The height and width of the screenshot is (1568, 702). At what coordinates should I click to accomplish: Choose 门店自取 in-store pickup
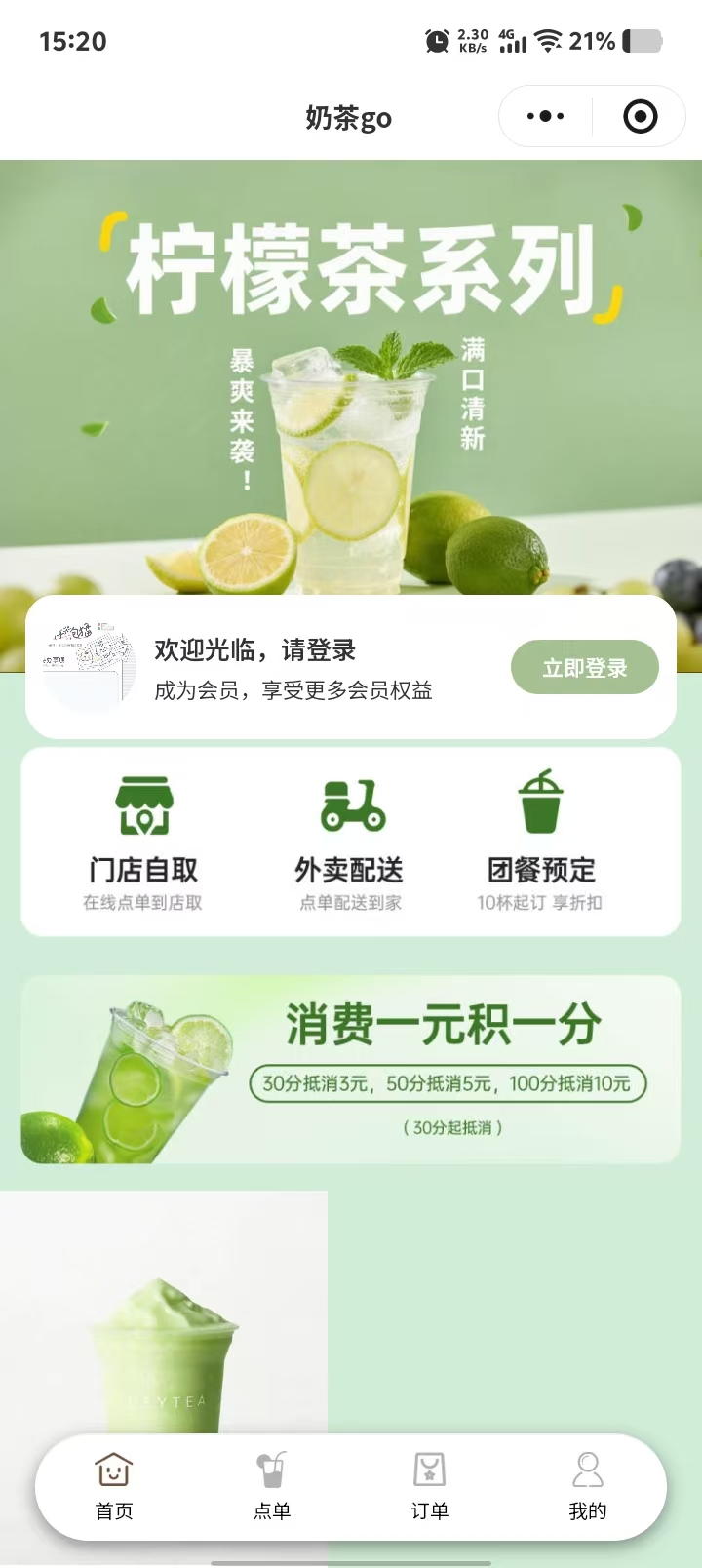[x=143, y=843]
